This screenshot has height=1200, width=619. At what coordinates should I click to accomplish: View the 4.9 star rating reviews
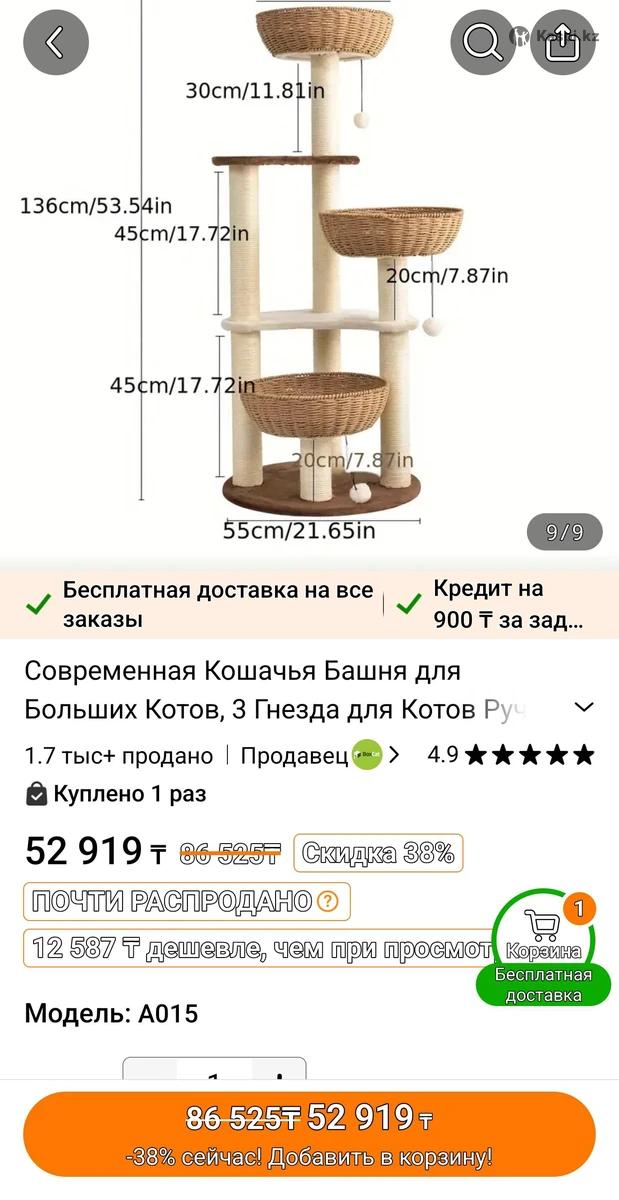click(510, 755)
